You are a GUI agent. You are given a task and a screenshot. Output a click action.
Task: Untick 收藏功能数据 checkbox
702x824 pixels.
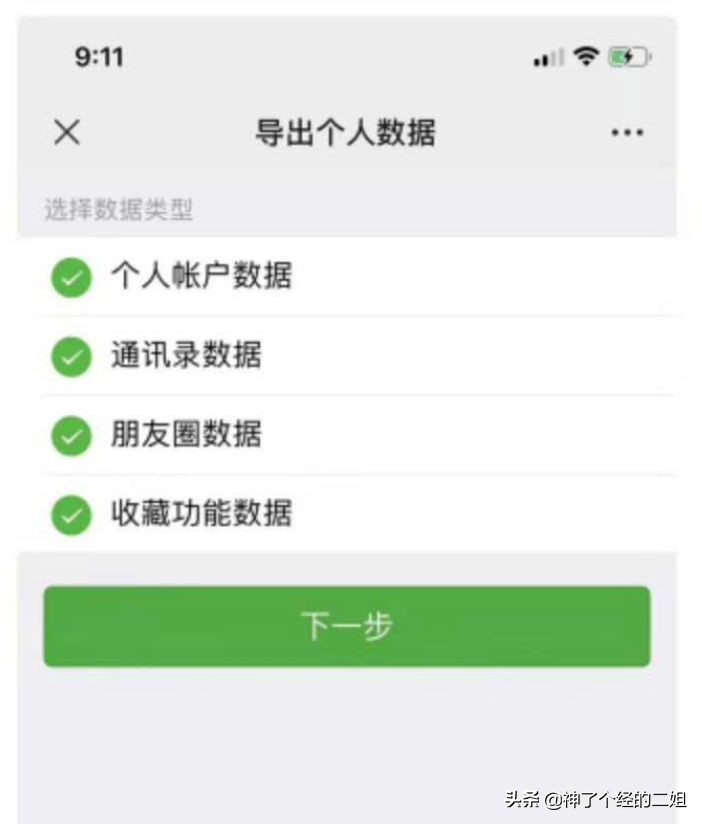tap(71, 514)
